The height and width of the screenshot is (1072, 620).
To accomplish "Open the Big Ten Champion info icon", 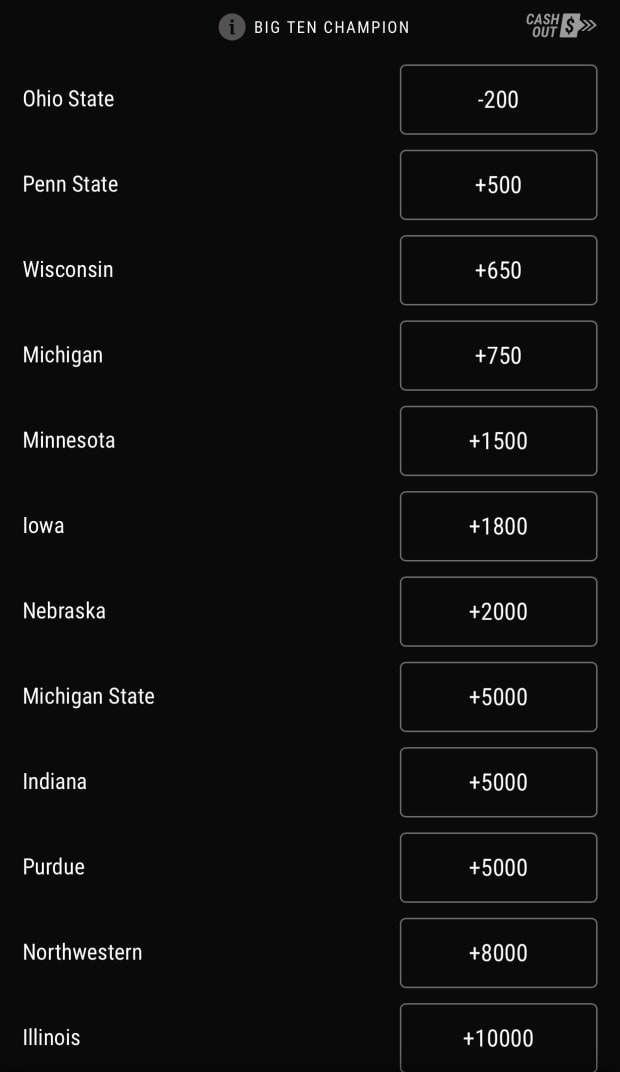I will tap(232, 27).
